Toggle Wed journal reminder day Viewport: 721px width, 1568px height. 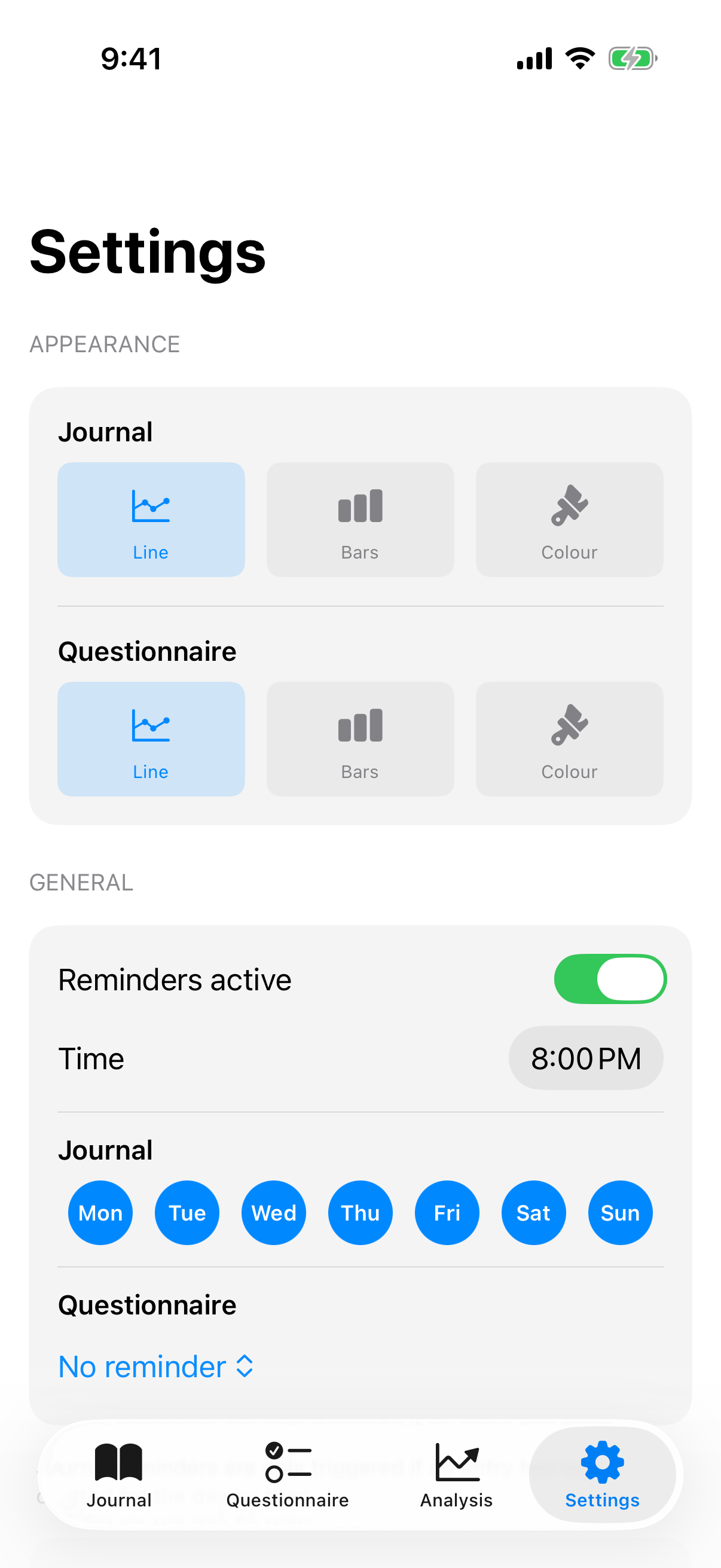(x=274, y=1213)
